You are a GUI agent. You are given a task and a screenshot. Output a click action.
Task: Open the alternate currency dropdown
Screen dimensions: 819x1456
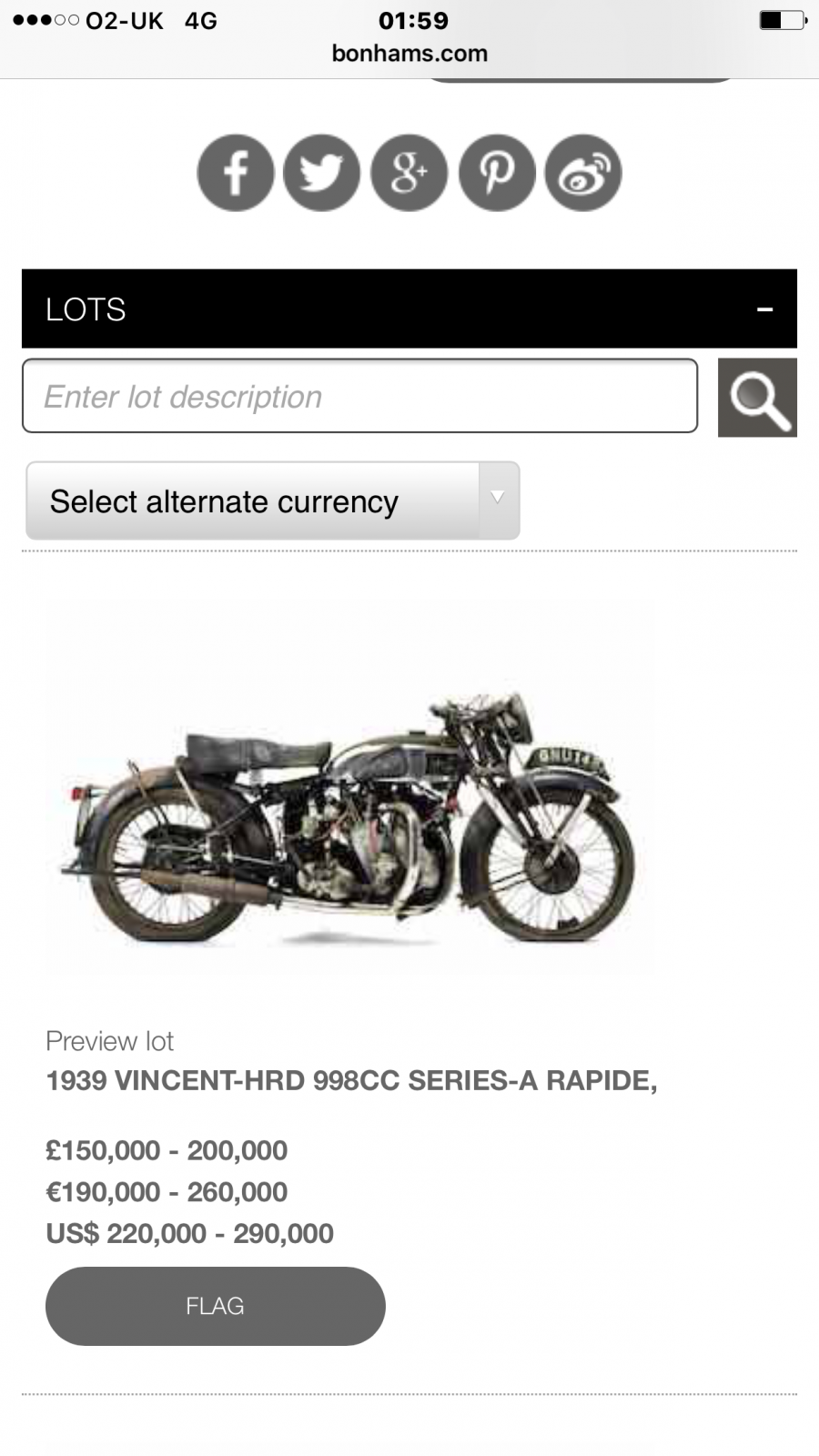tap(272, 501)
